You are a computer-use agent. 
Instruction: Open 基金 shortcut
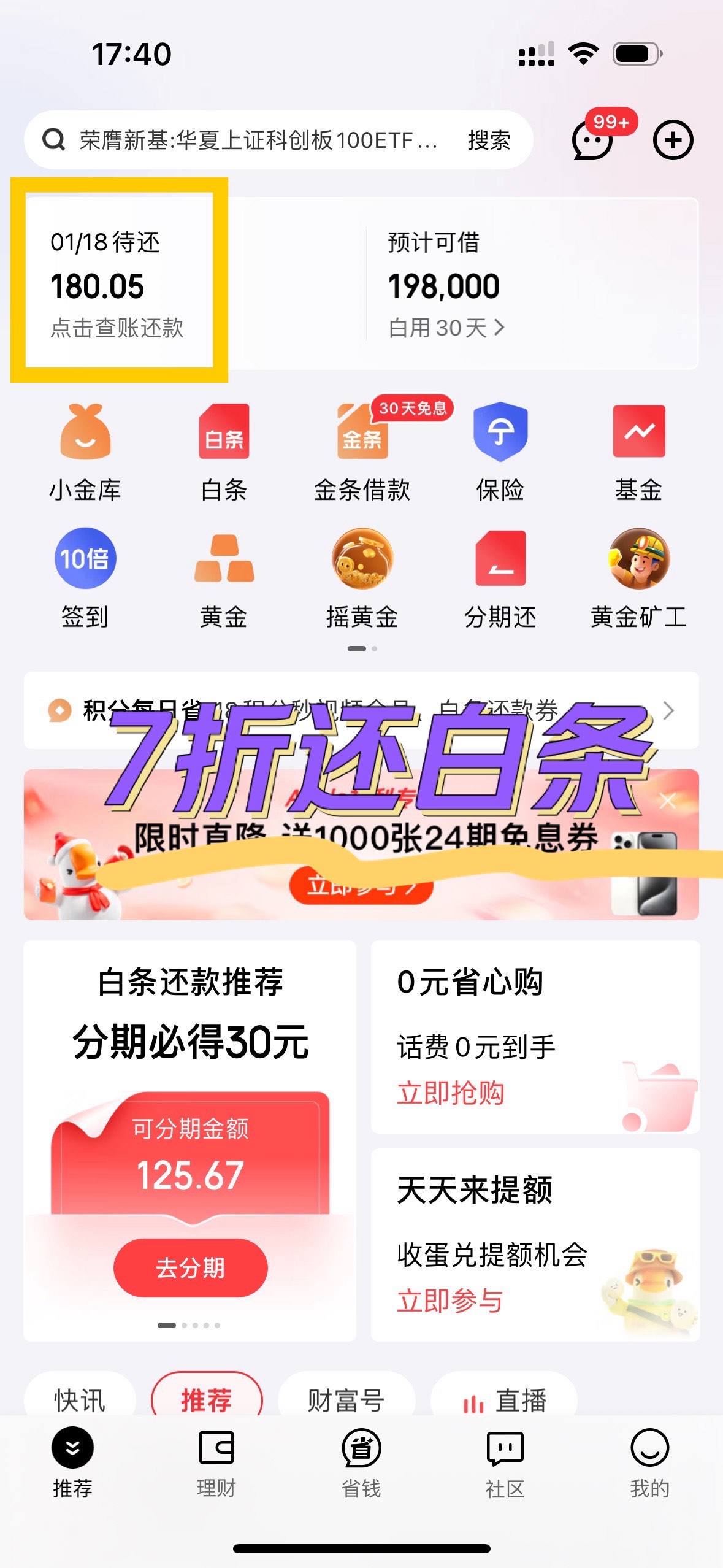638,452
